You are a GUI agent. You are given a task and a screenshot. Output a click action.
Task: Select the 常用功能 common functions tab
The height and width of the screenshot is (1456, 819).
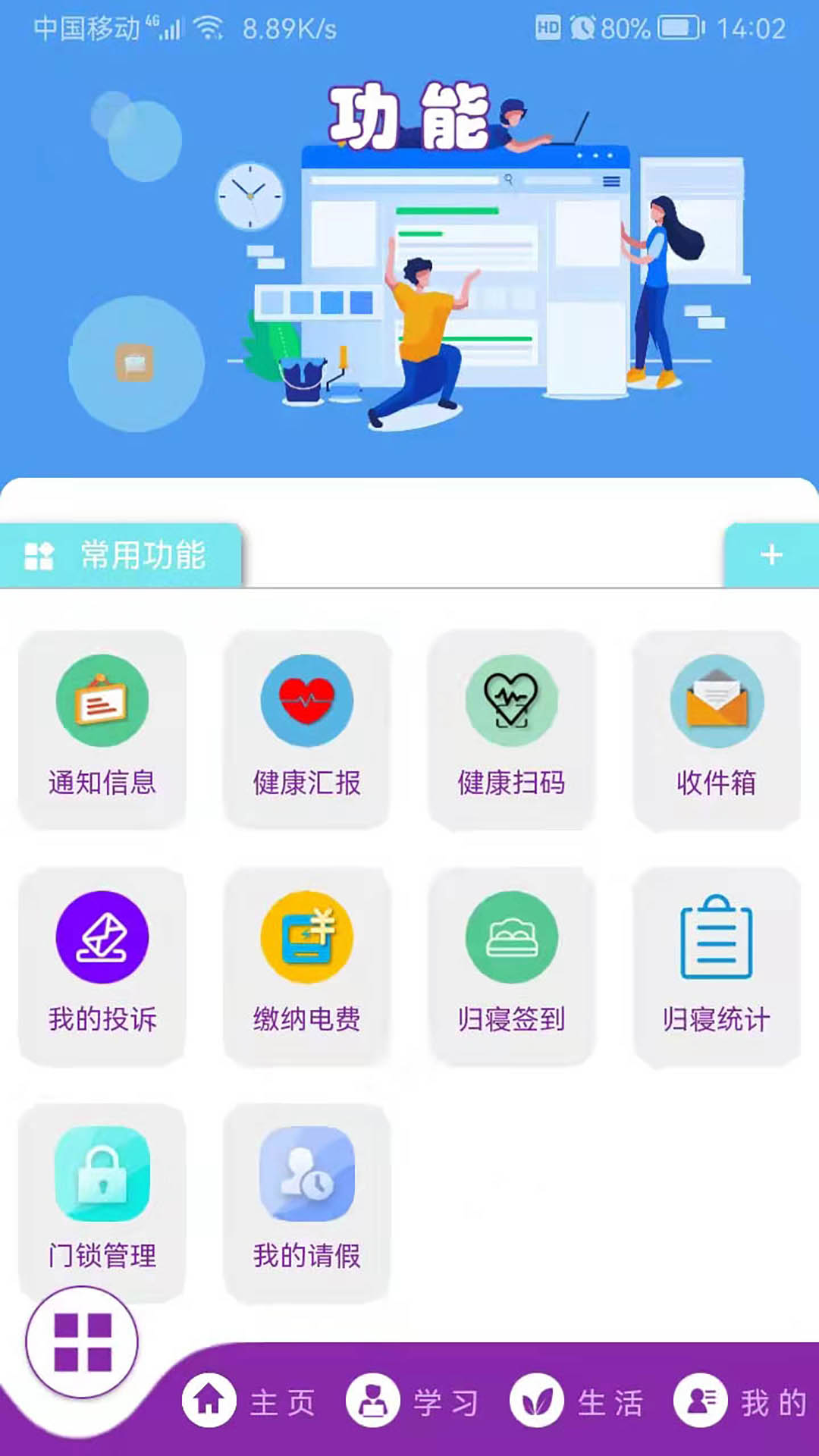pyautogui.click(x=121, y=554)
